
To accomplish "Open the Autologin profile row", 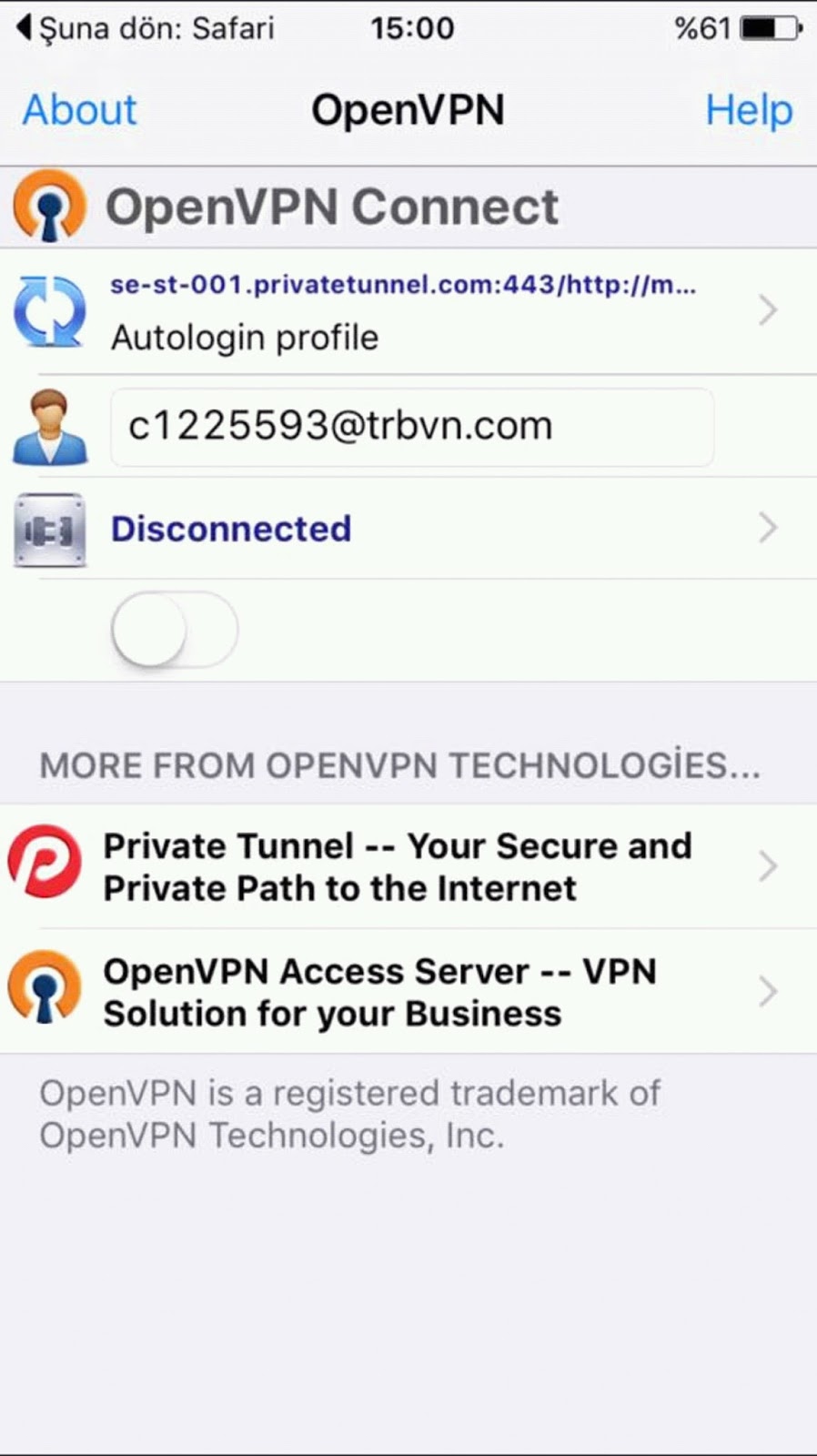I will tap(409, 311).
